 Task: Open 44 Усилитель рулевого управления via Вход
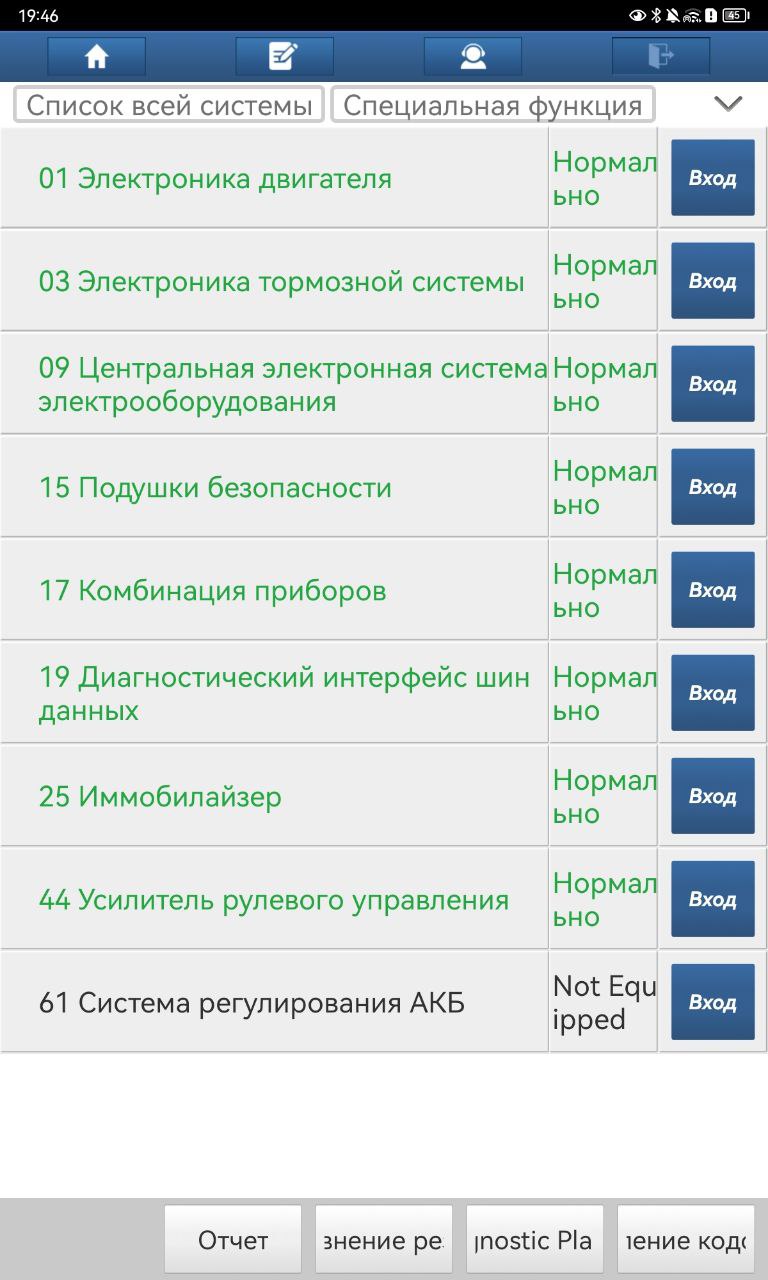tap(713, 899)
